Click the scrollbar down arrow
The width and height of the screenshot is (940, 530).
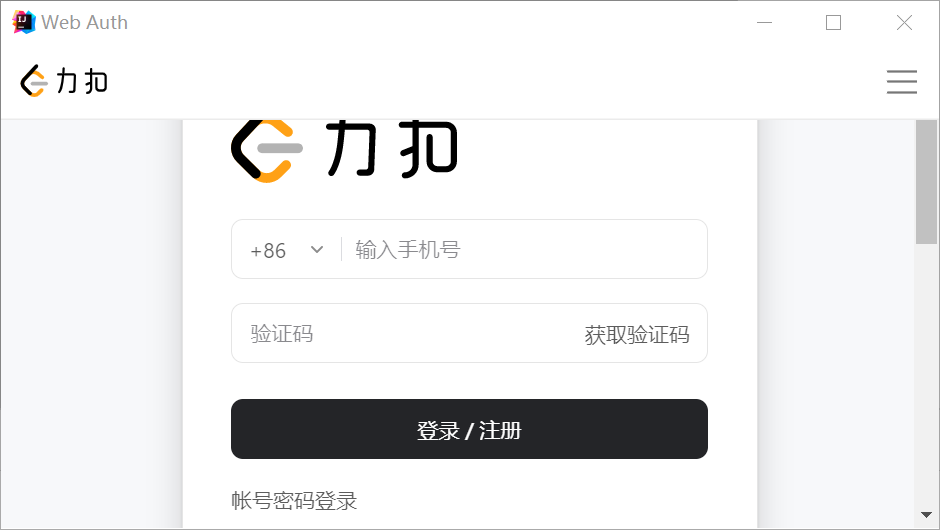coord(926,514)
